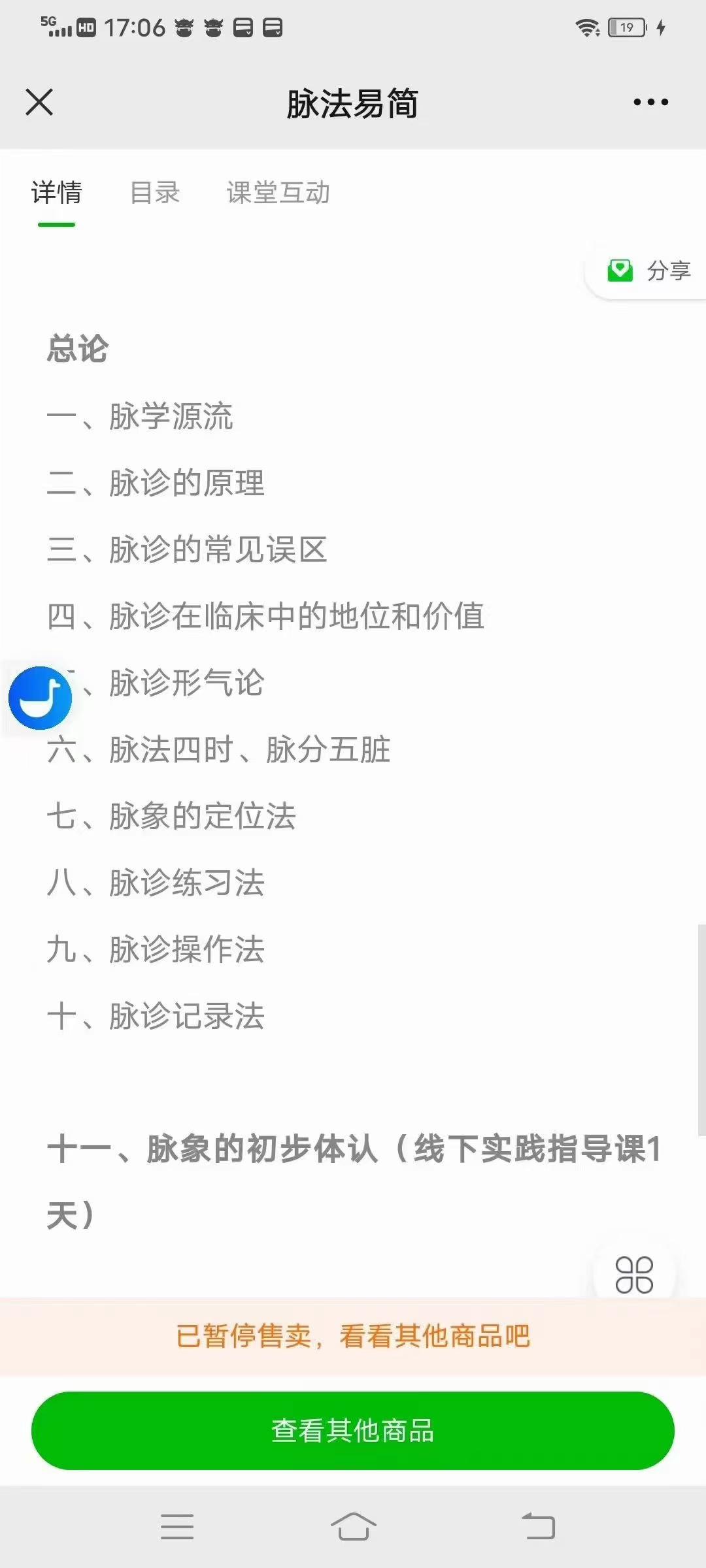Go to the system home screen

coord(353,1527)
